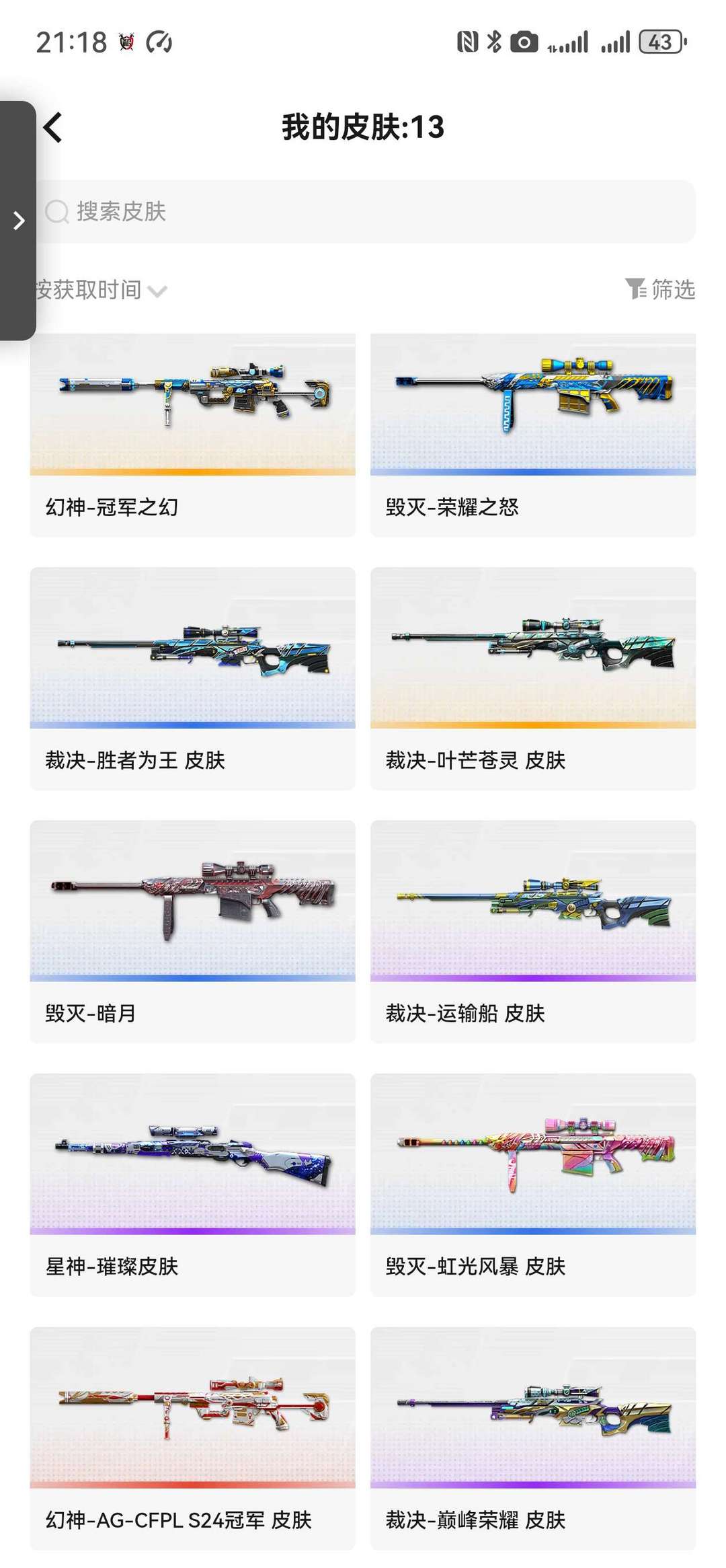The height and width of the screenshot is (1568, 726).
Task: Tap the camera icon in the status bar
Action: [523, 42]
